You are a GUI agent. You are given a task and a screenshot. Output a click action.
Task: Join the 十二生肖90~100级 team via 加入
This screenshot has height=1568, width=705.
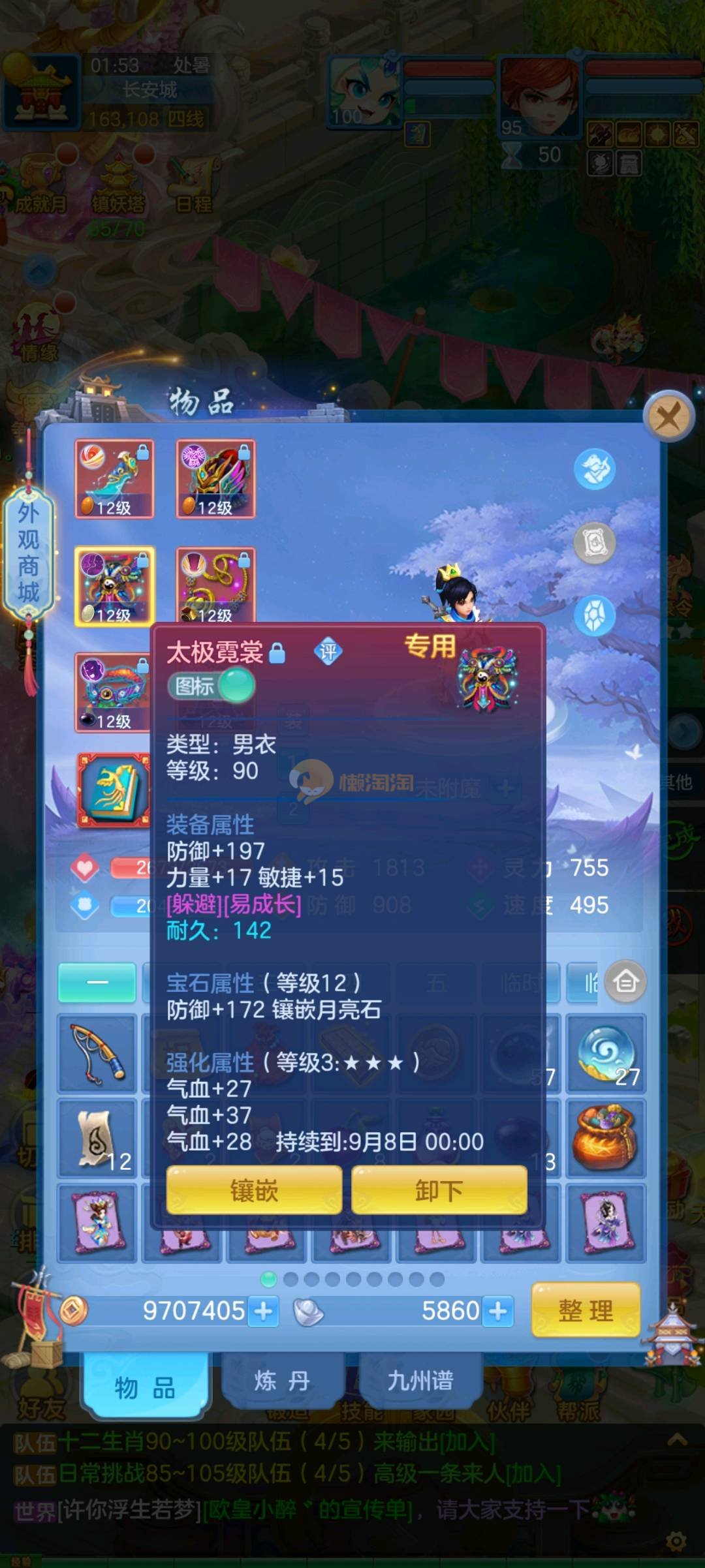[466, 1441]
